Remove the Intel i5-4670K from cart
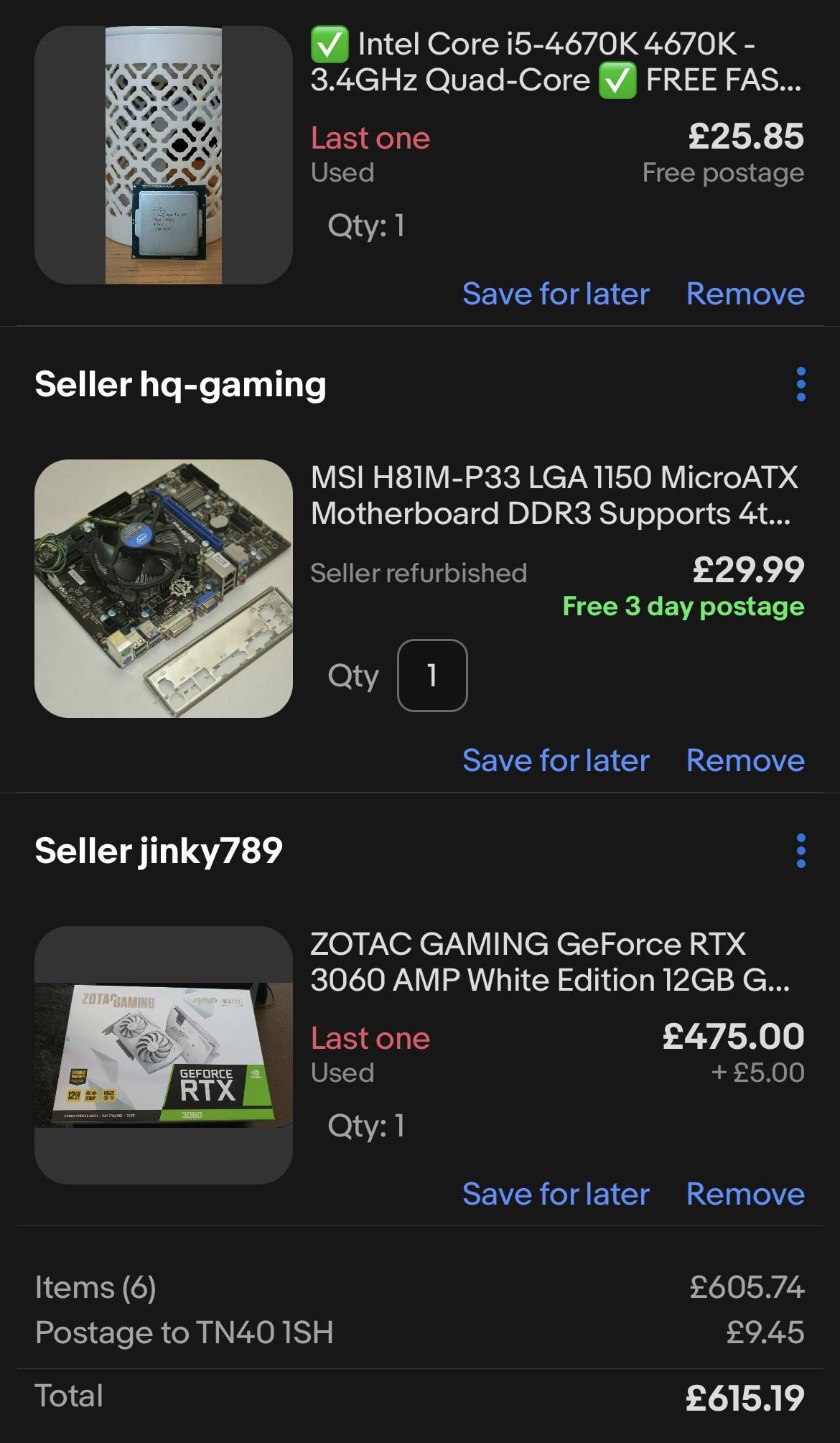Image resolution: width=840 pixels, height=1443 pixels. pyautogui.click(x=747, y=293)
